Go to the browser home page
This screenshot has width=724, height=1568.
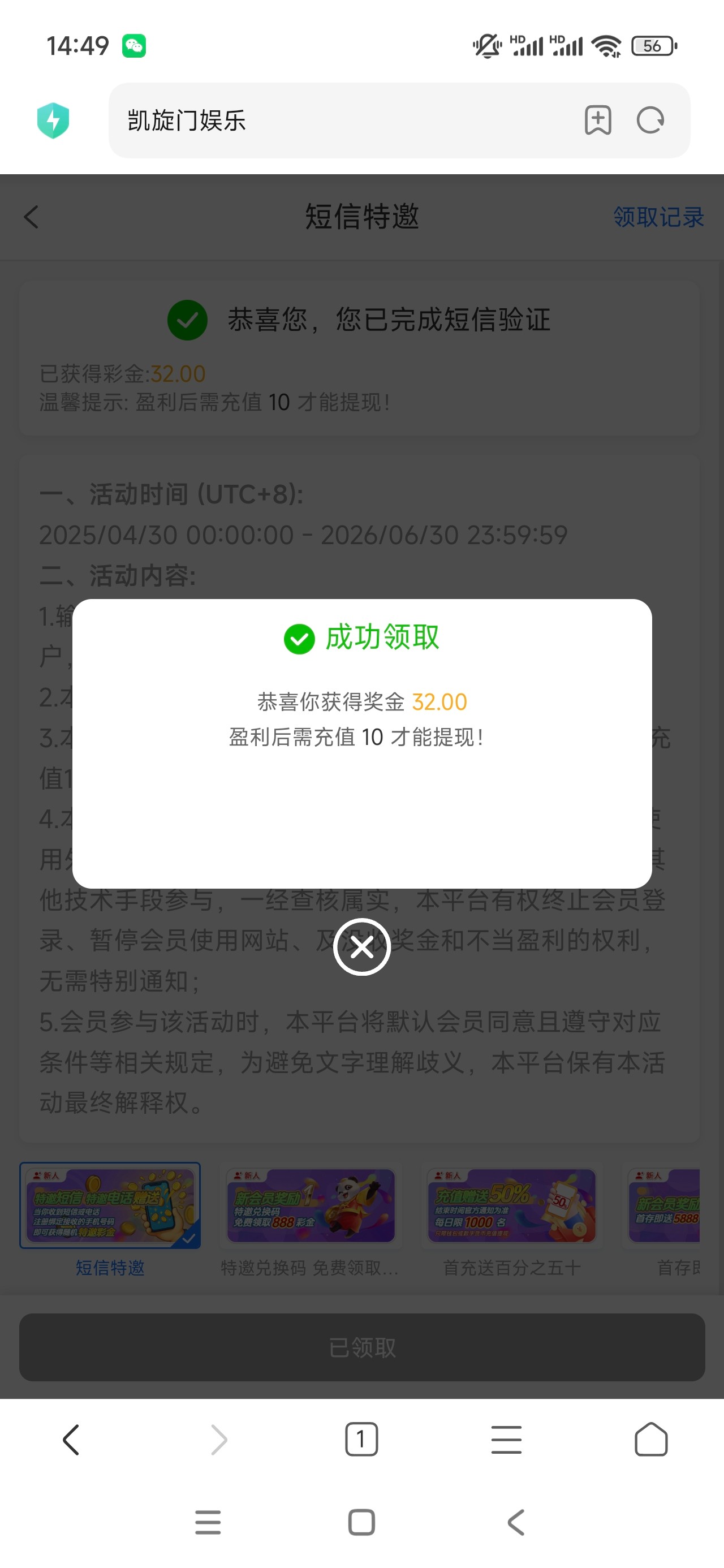click(x=651, y=1440)
